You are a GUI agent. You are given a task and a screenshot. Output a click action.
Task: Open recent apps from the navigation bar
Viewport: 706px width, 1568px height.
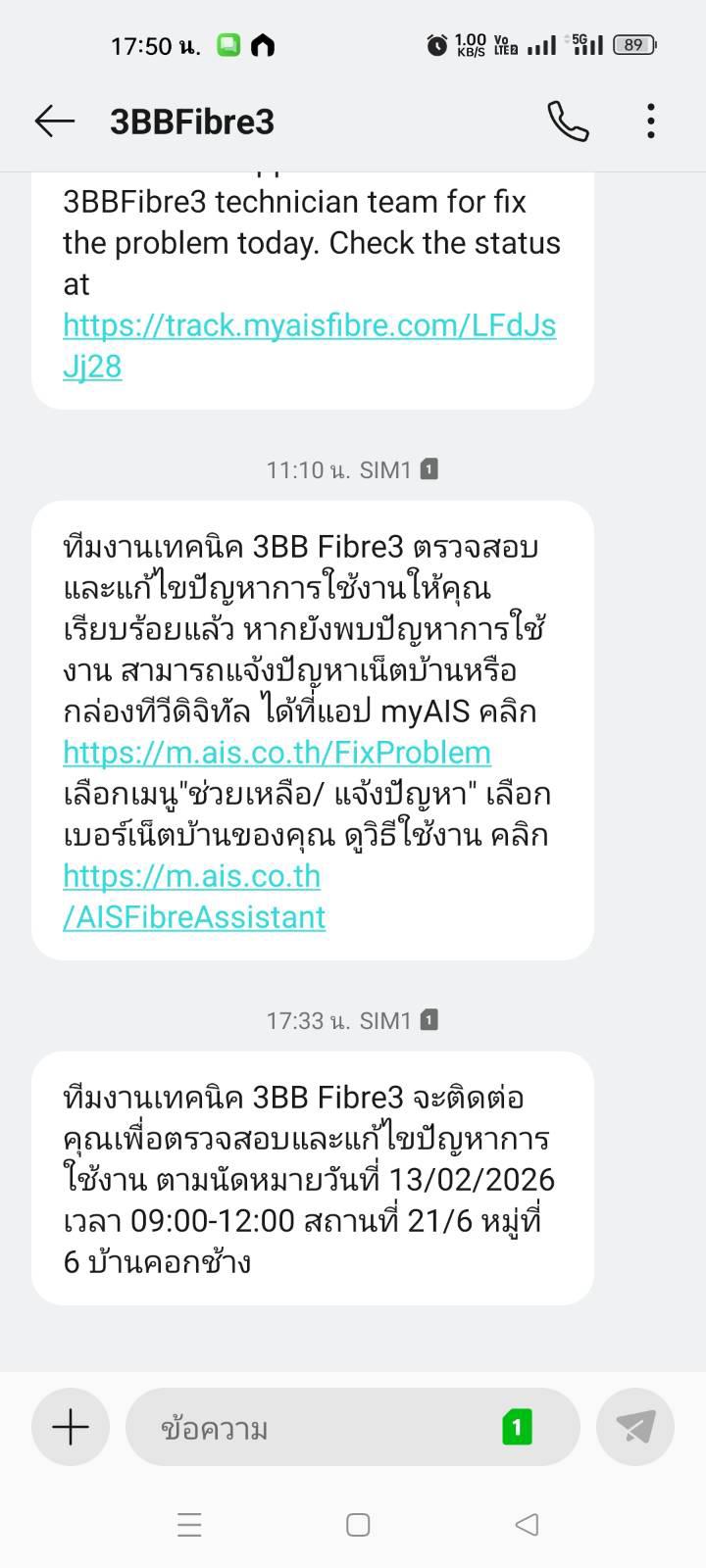(189, 1525)
